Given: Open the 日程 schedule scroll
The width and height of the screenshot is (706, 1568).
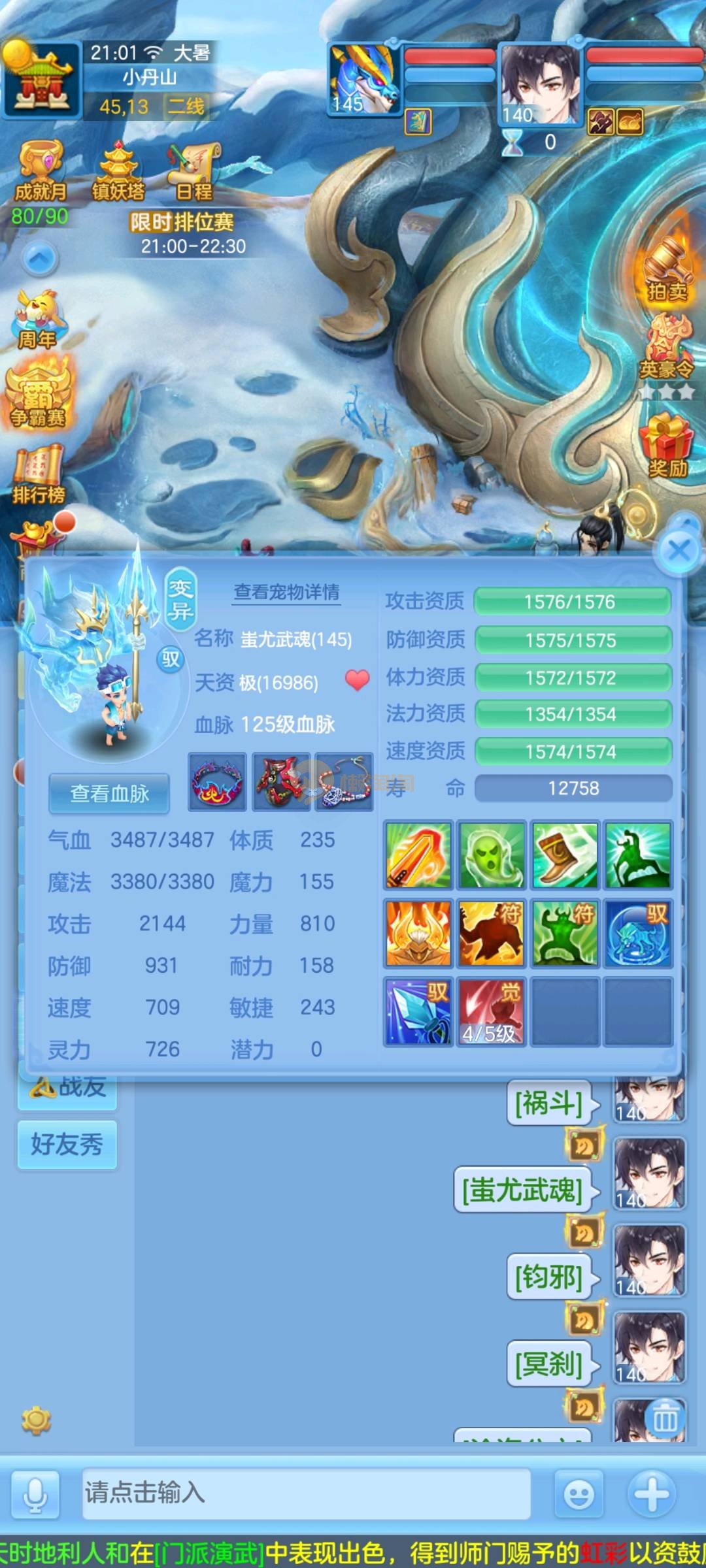Looking at the screenshot, I should point(193,172).
